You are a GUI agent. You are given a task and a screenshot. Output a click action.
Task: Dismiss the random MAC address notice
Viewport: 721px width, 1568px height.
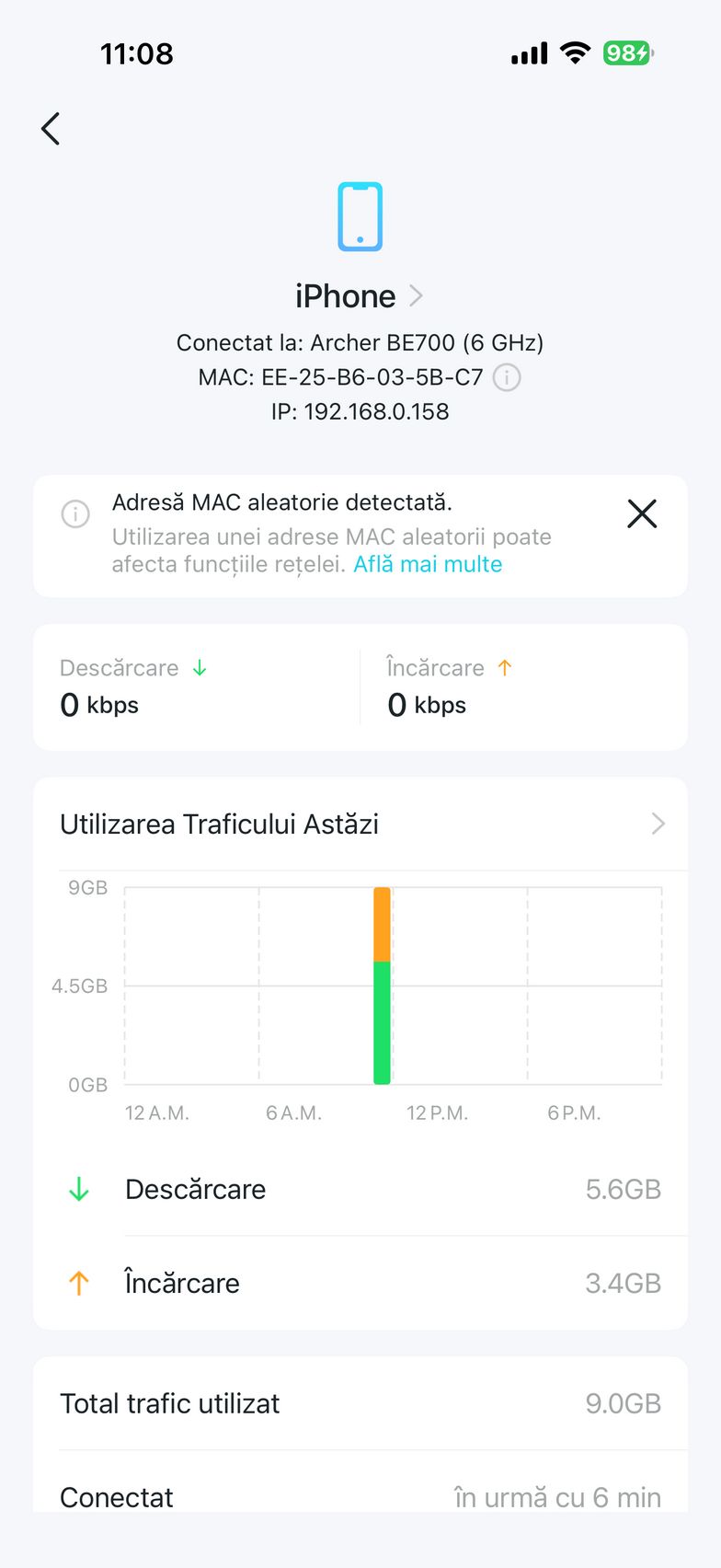(x=642, y=513)
